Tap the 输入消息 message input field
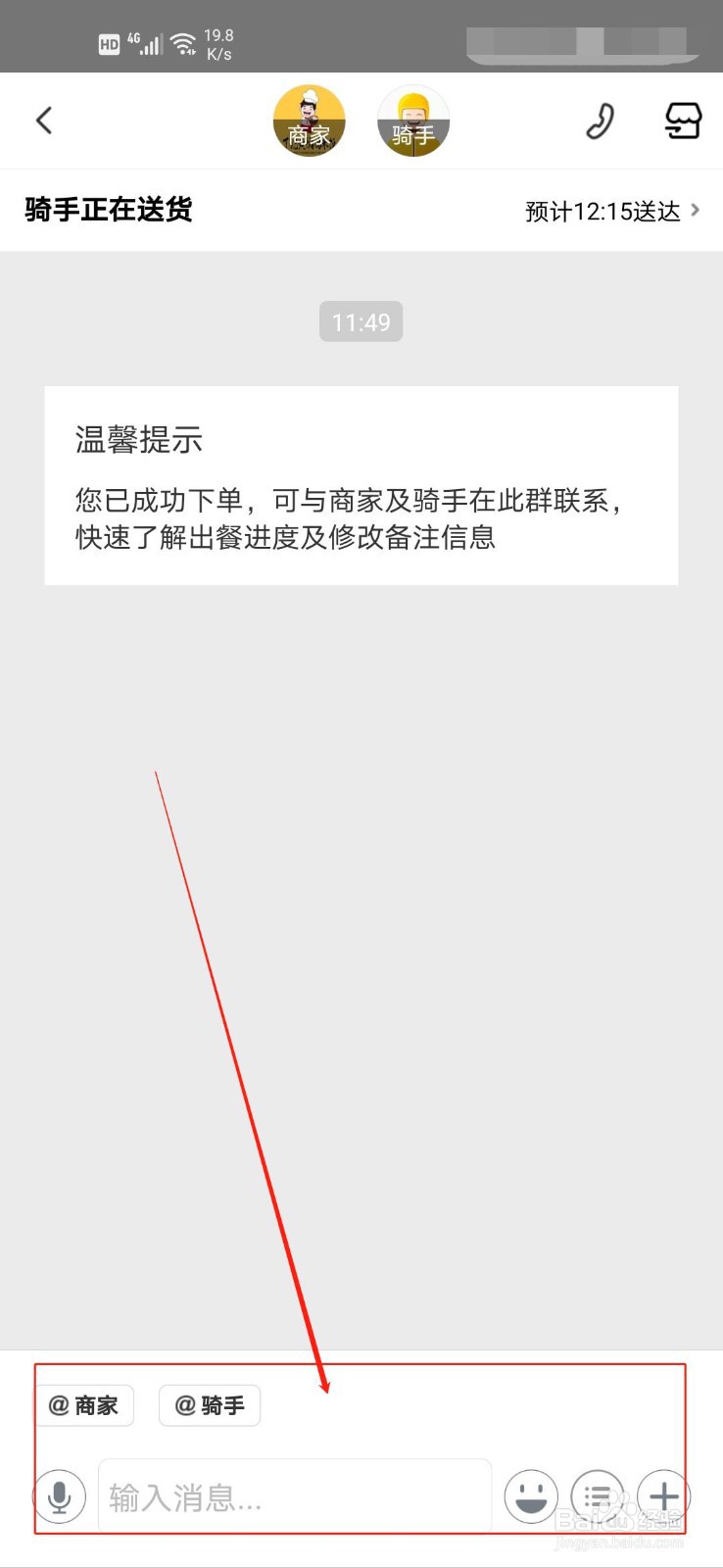 click(x=294, y=1496)
